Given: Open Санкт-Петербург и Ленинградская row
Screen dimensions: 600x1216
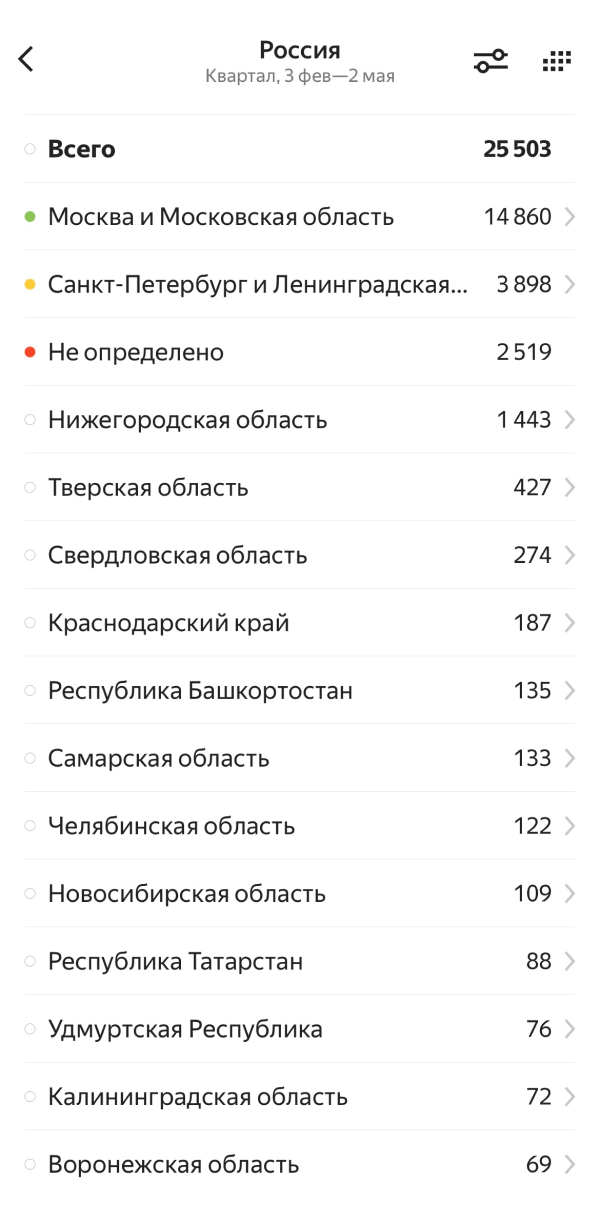Looking at the screenshot, I should [300, 284].
